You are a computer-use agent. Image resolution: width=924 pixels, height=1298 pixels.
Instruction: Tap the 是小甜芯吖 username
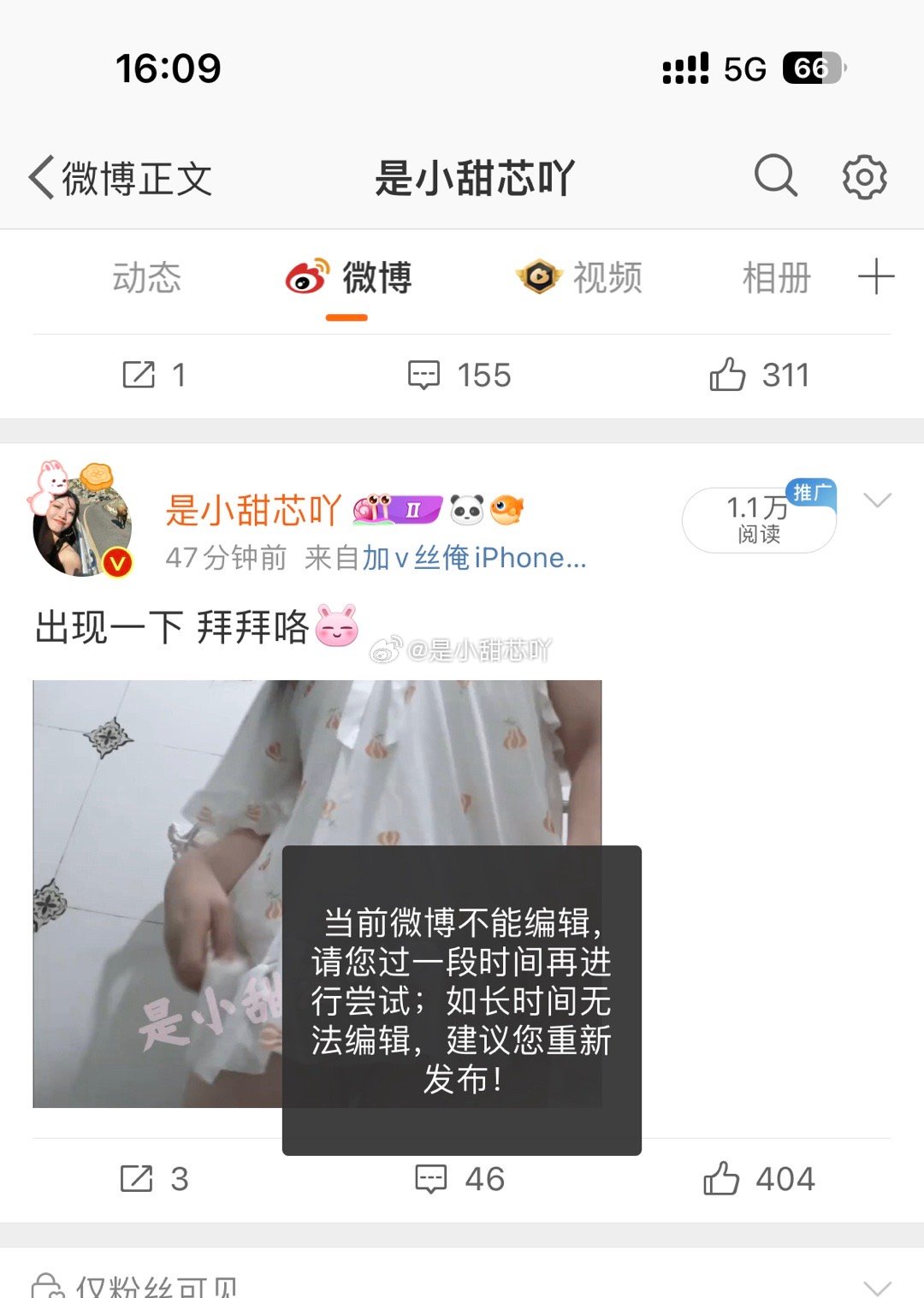[x=253, y=511]
